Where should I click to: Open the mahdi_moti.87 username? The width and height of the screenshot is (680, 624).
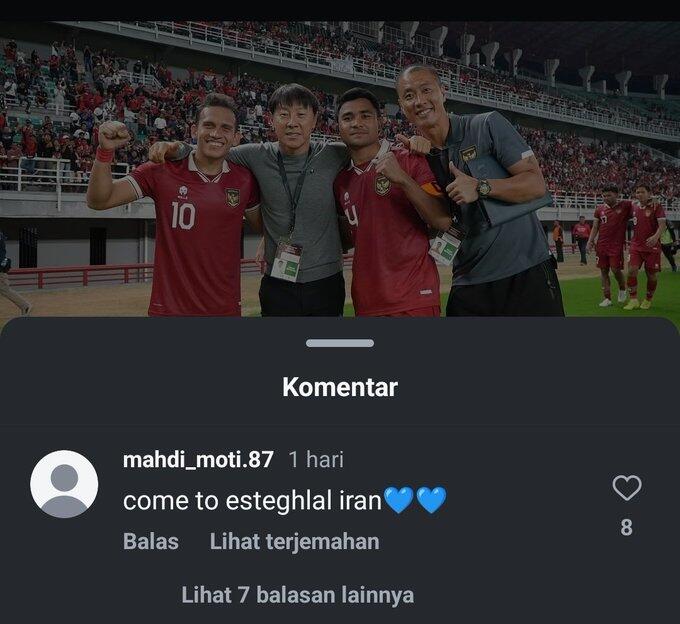[x=198, y=460]
